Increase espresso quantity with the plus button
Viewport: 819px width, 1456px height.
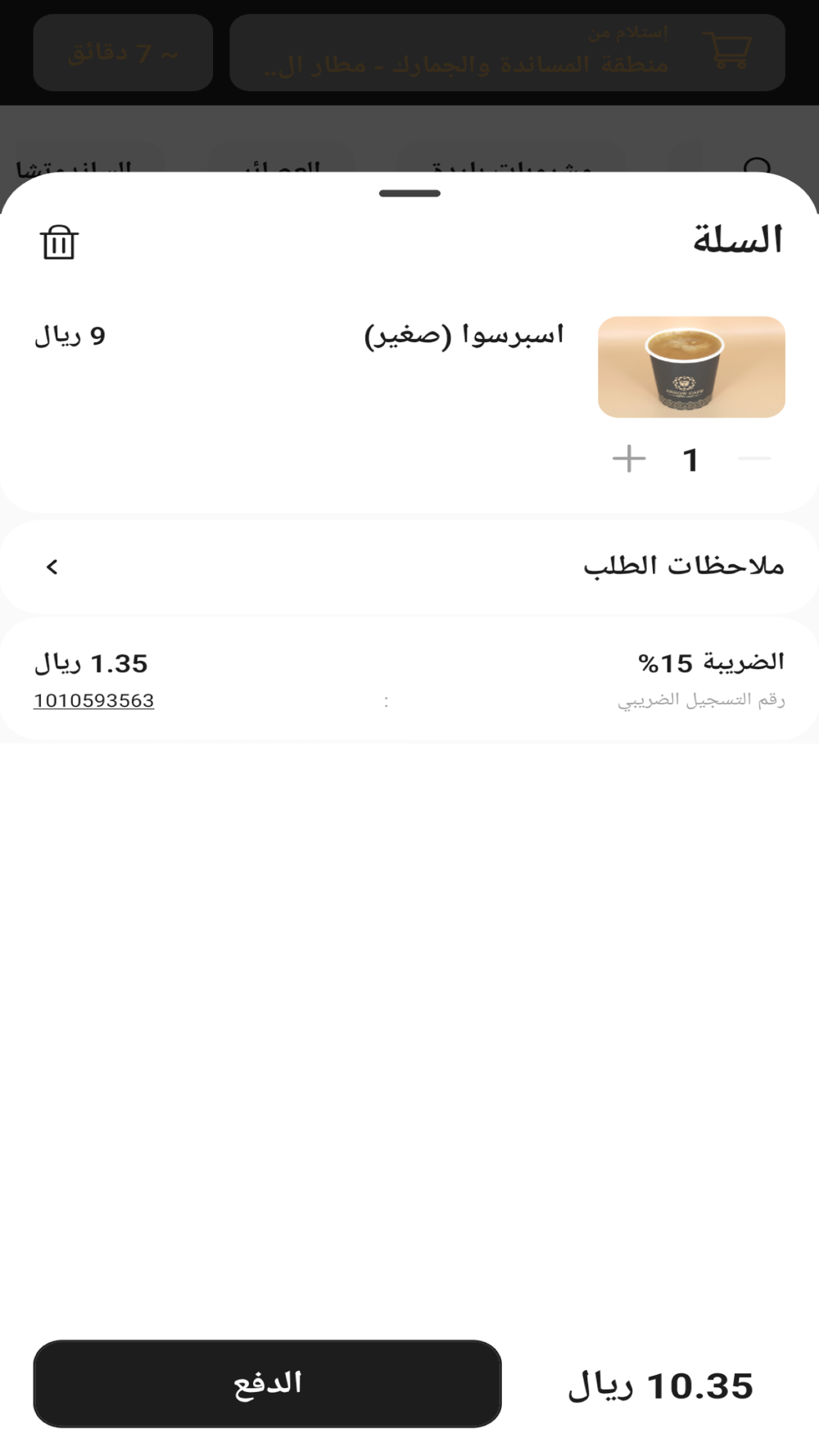629,459
